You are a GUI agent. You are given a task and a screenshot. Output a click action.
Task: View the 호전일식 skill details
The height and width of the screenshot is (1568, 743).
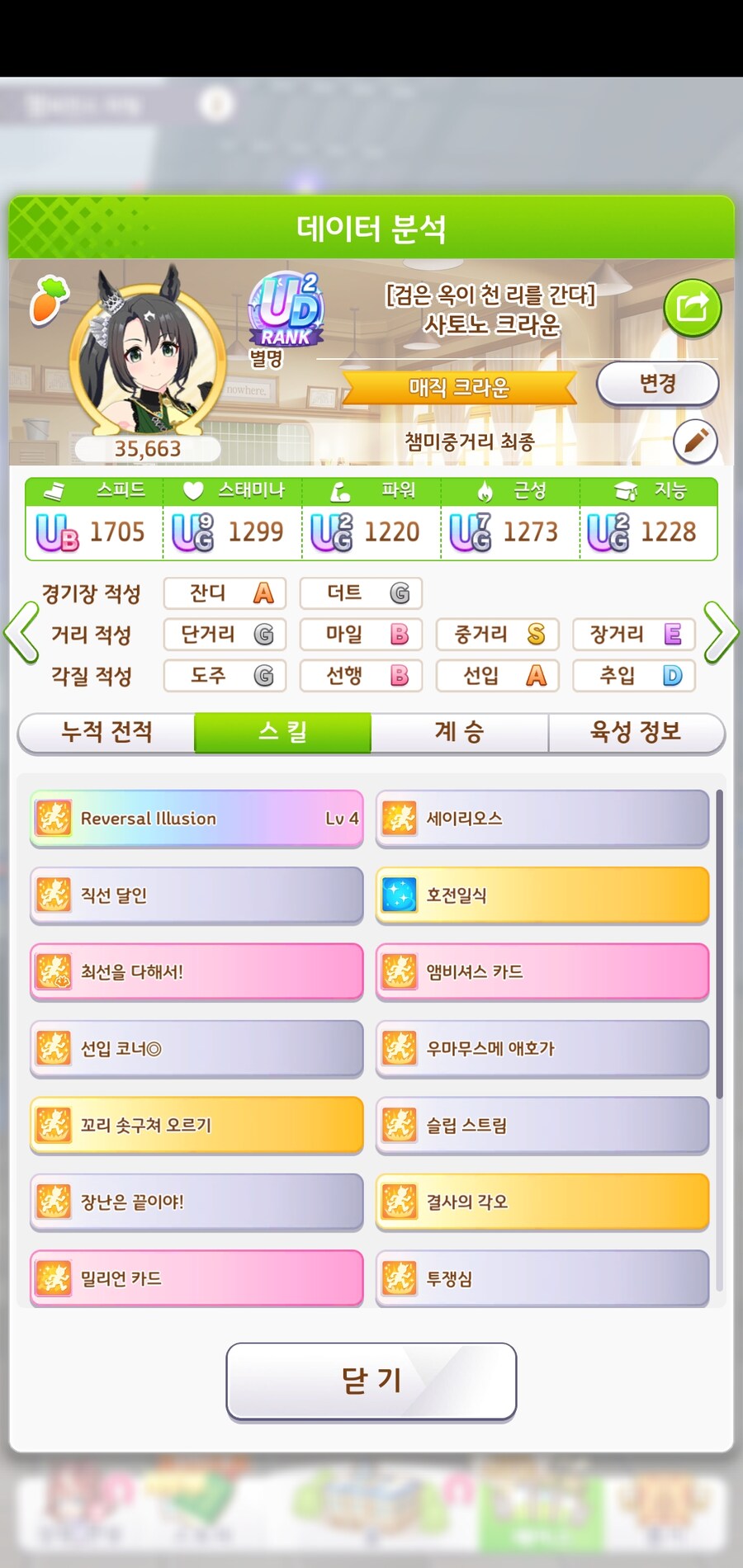[542, 895]
